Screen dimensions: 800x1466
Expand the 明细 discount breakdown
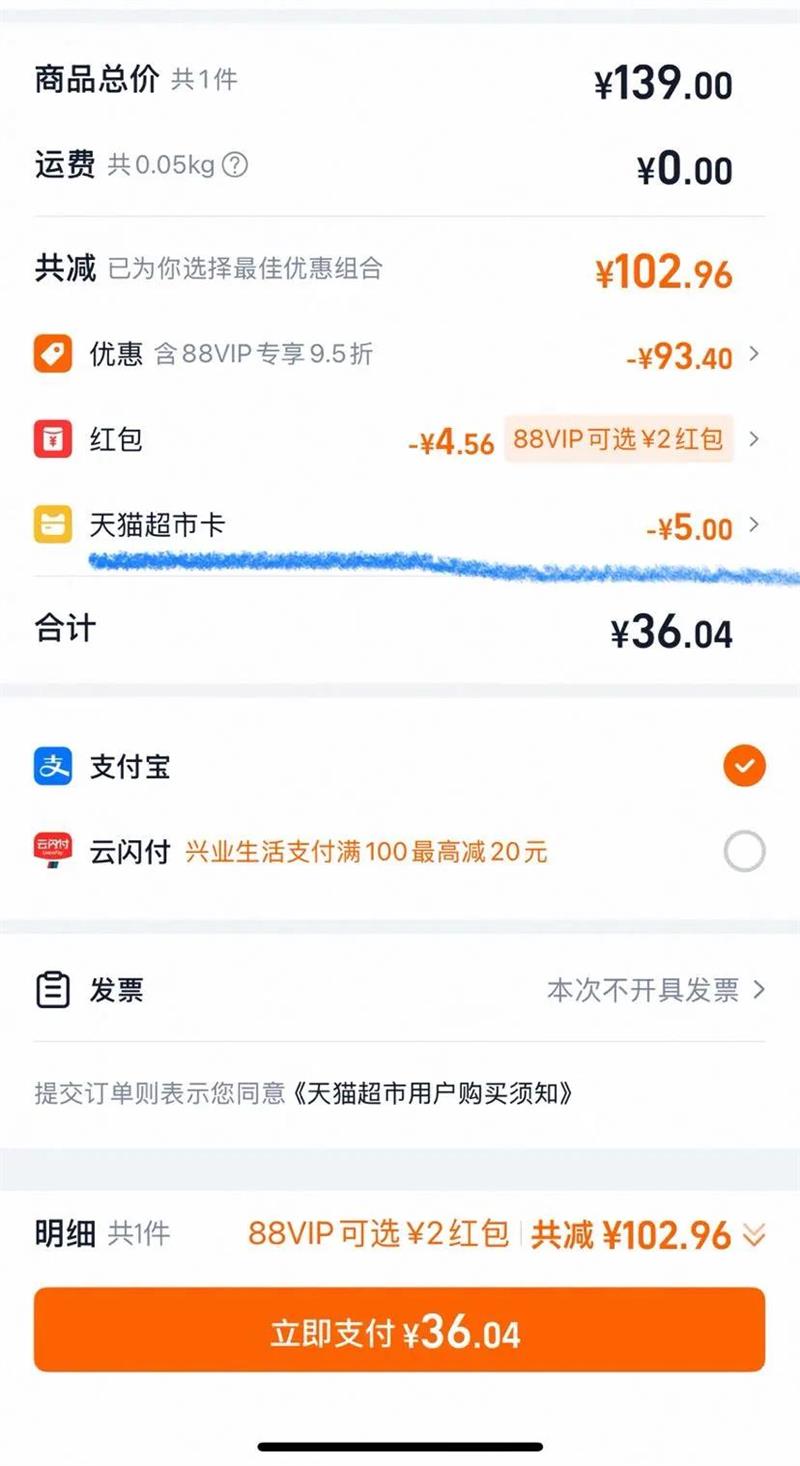754,1236
